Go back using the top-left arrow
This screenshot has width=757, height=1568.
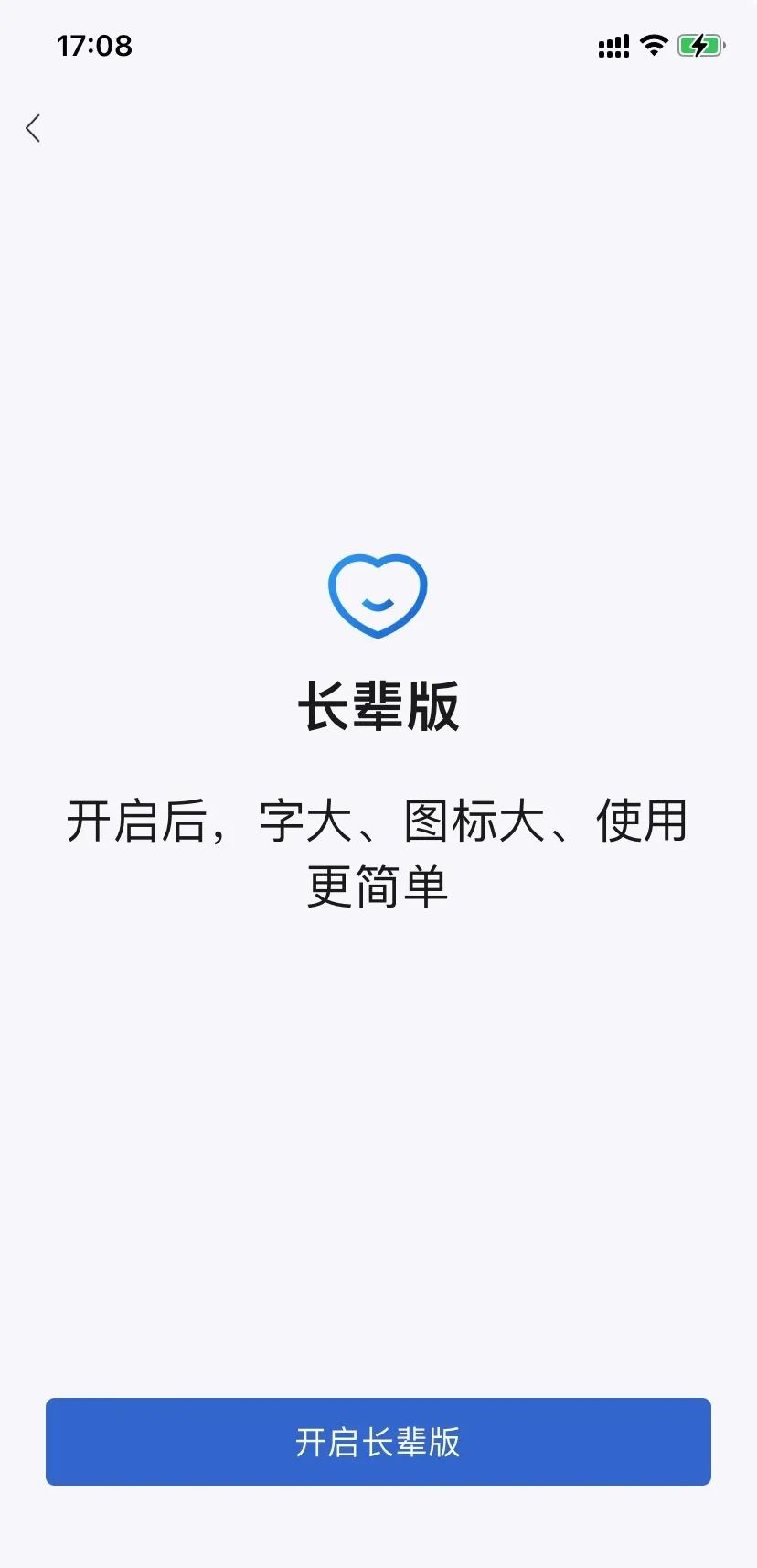click(x=34, y=128)
